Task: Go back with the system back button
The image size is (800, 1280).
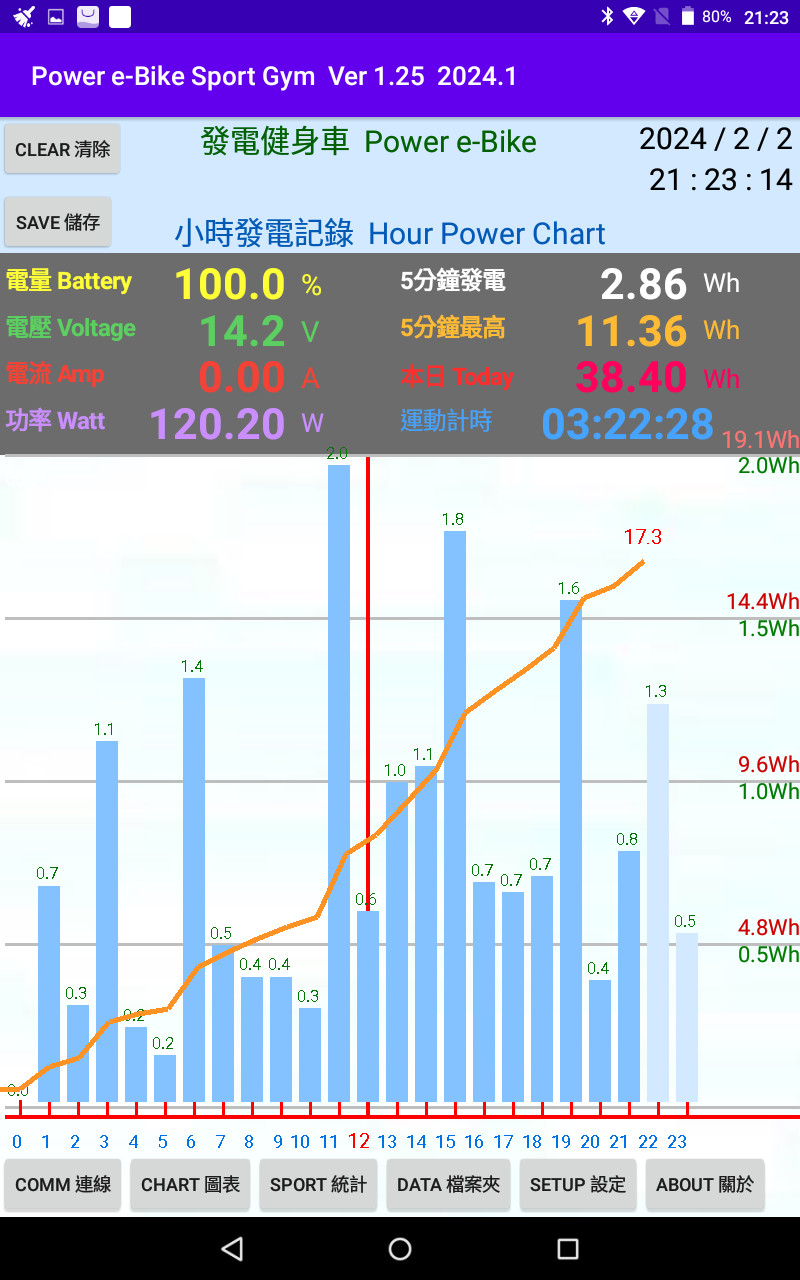Action: [232, 1248]
